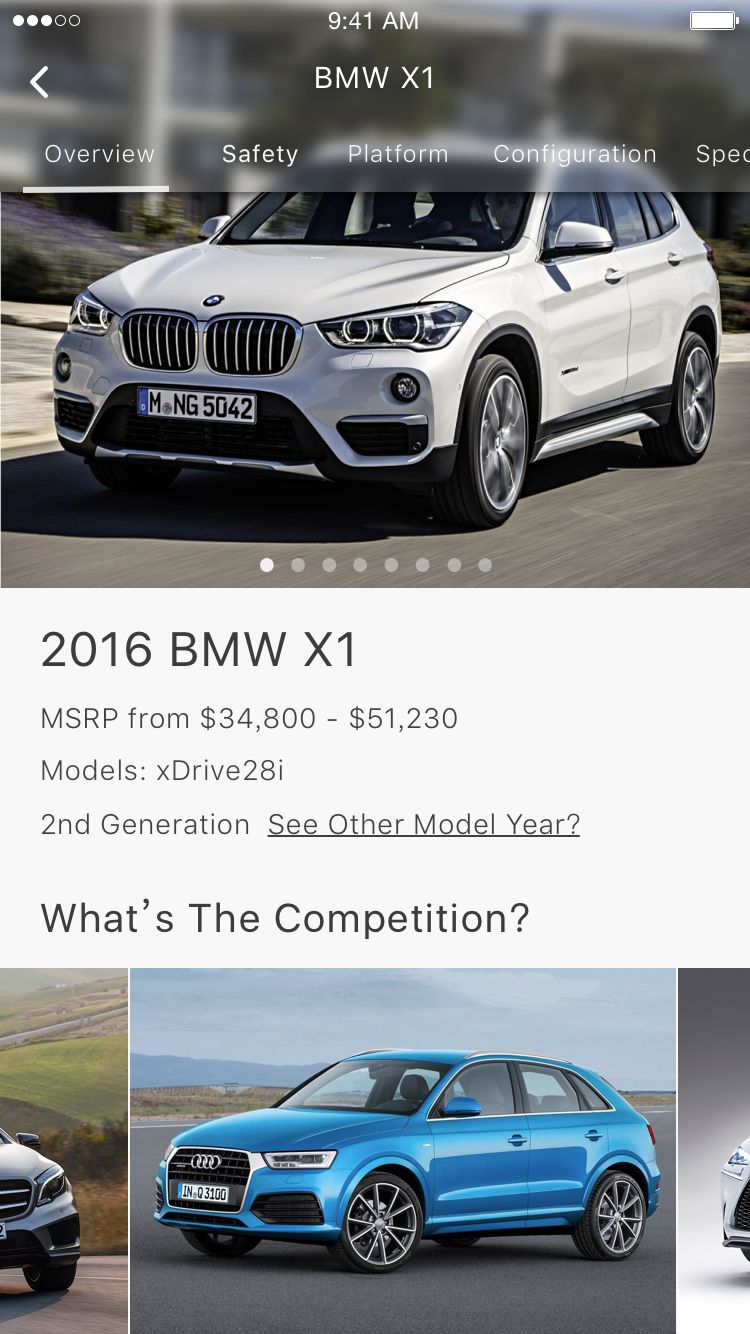
Task: Open the partially visible Spec tab
Action: [723, 154]
